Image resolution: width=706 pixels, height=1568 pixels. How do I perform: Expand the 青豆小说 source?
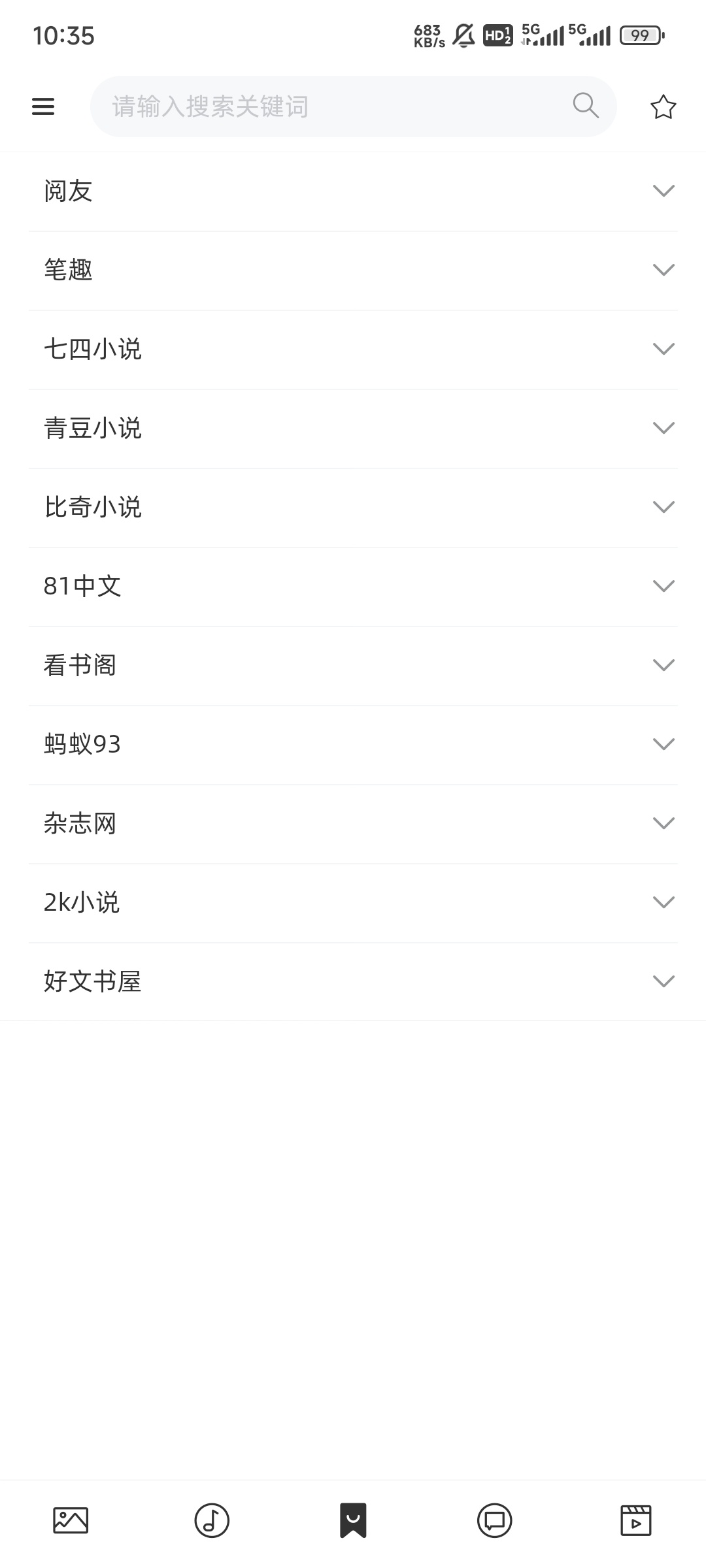pos(663,428)
